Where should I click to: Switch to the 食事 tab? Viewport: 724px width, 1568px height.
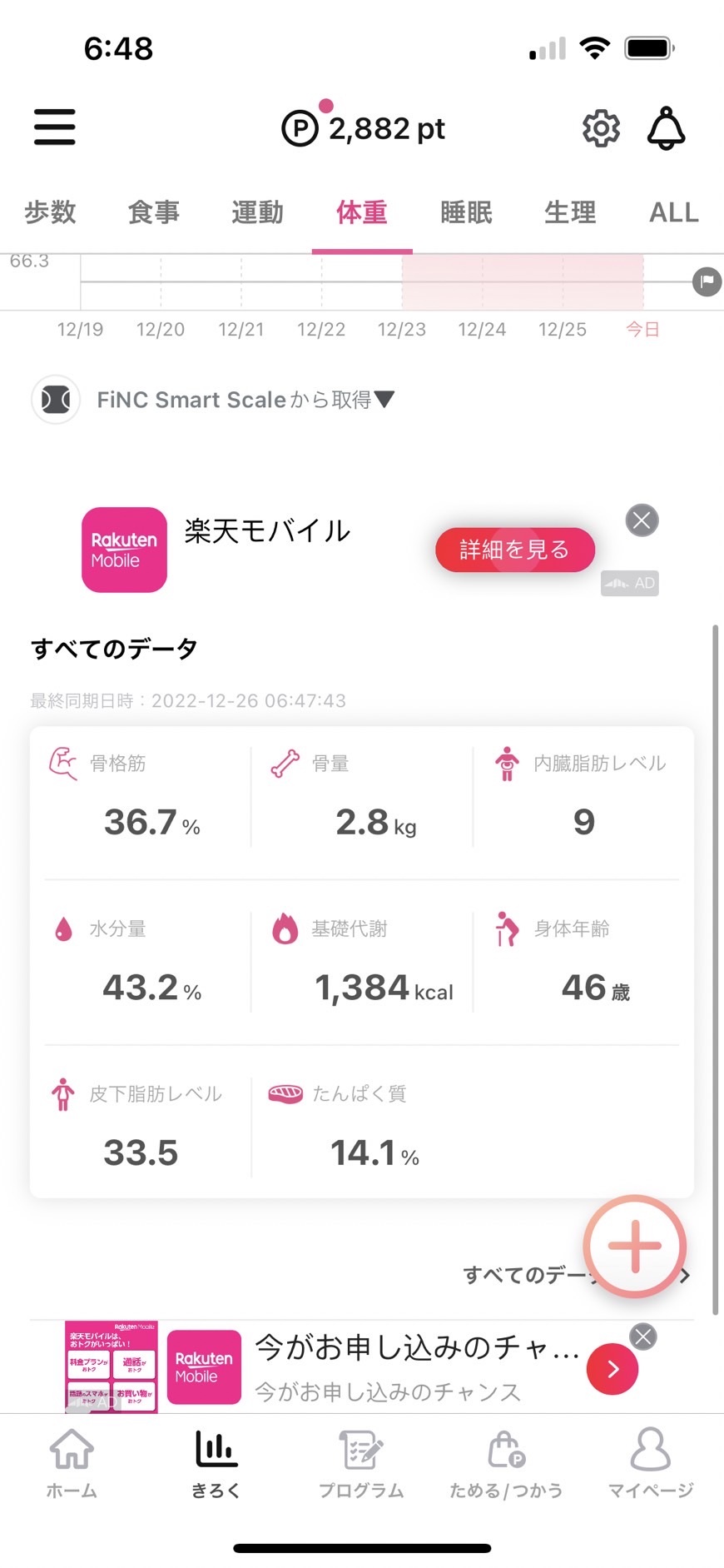click(154, 212)
